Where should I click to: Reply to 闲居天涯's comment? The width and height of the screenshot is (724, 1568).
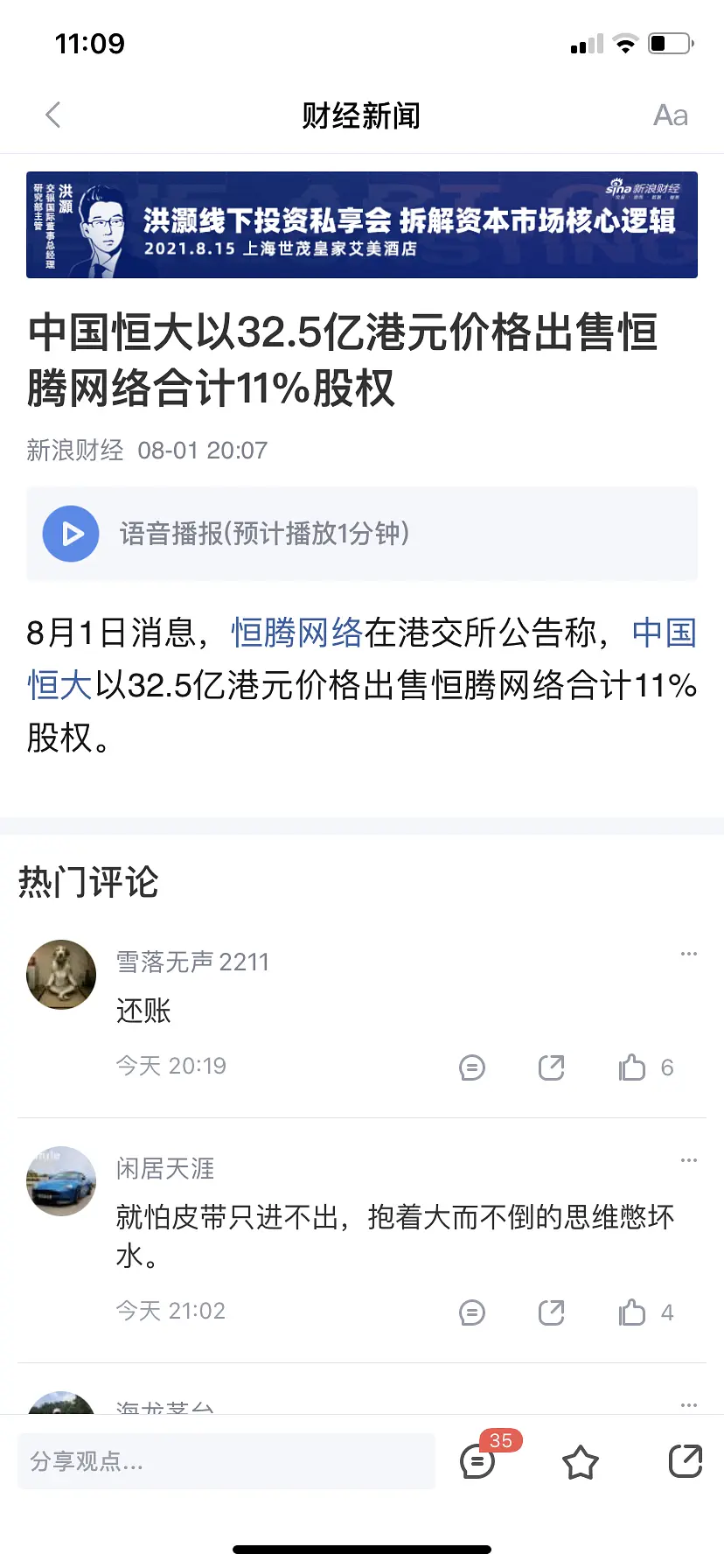(x=472, y=1312)
